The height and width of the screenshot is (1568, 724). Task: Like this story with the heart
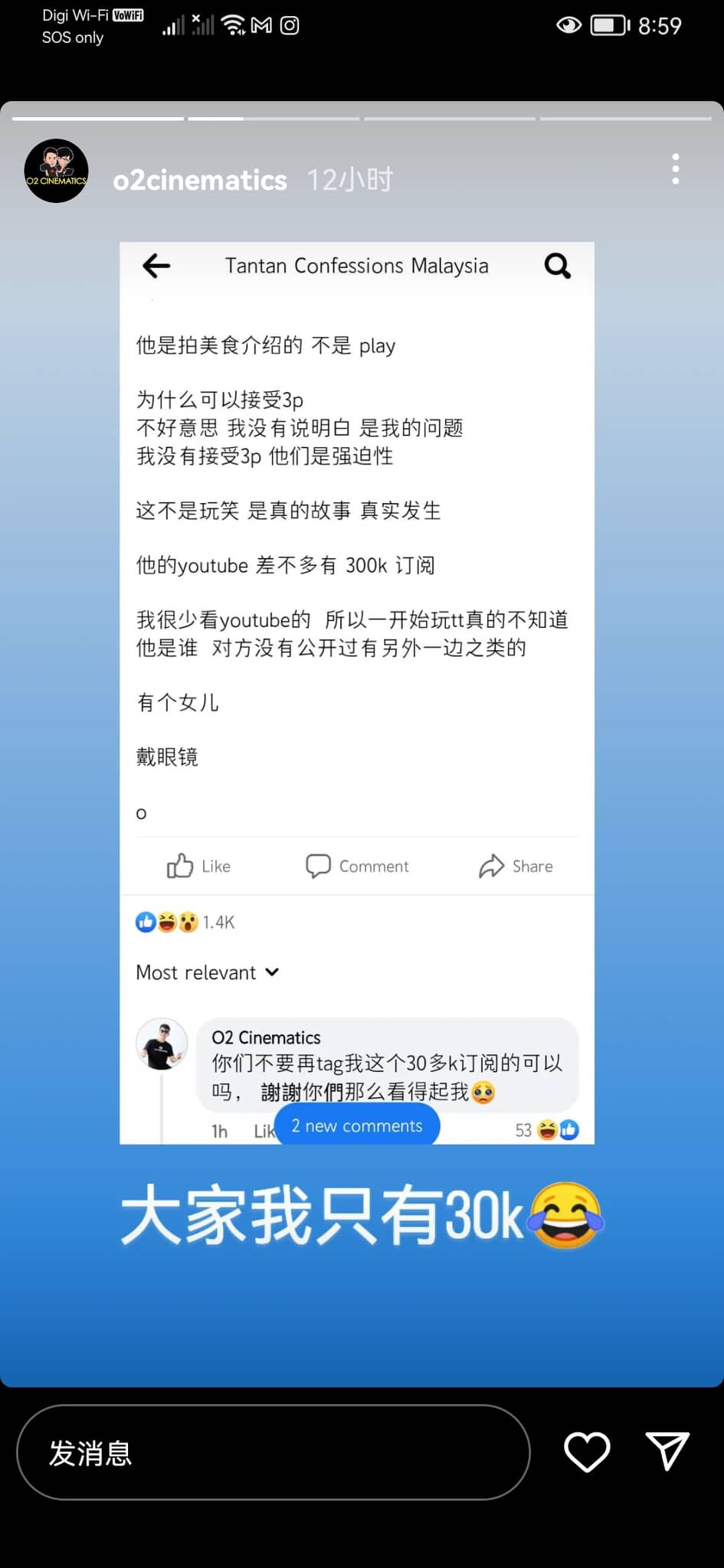(587, 1451)
